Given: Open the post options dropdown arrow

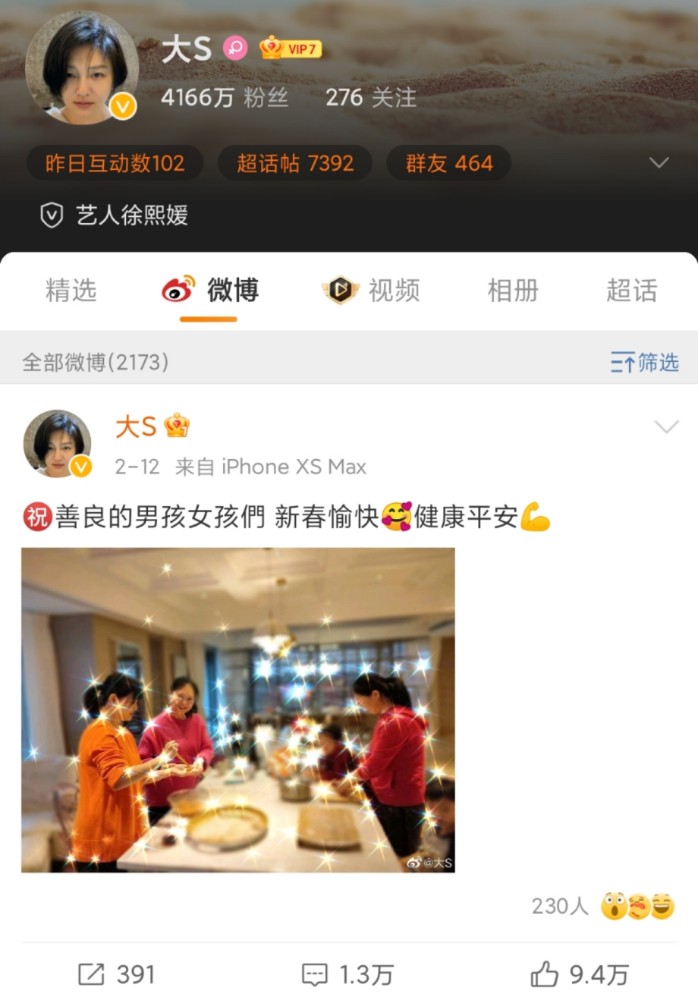Looking at the screenshot, I should click(x=666, y=428).
